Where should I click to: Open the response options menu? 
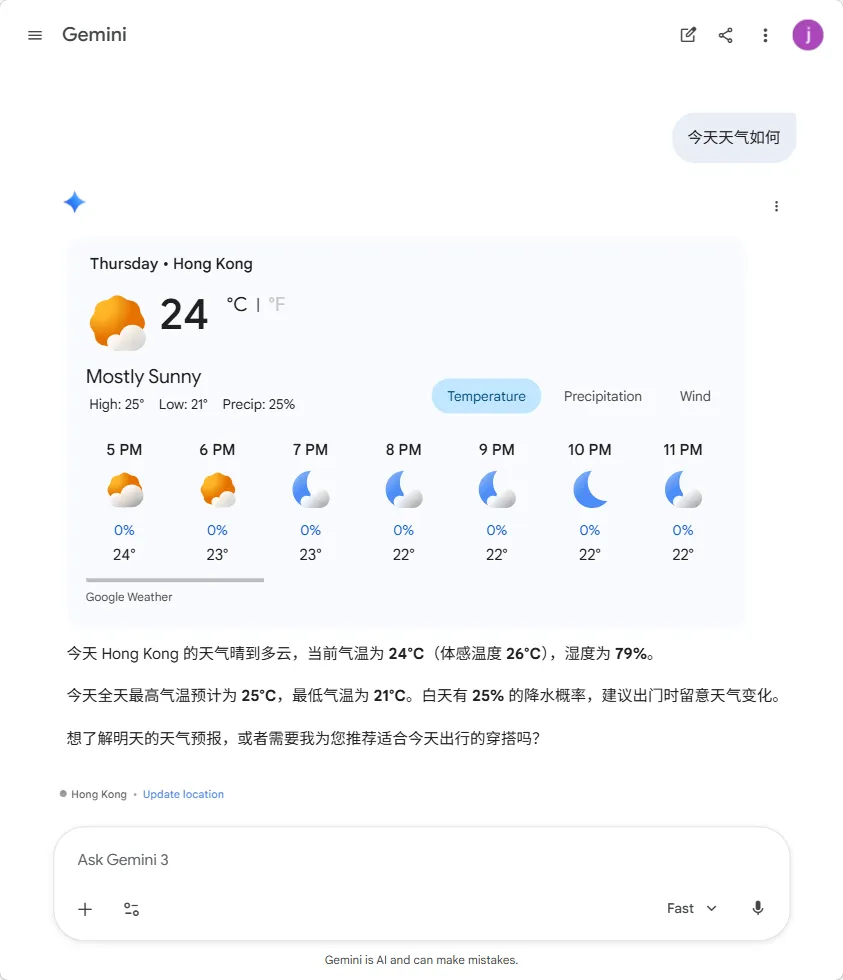pyautogui.click(x=776, y=207)
